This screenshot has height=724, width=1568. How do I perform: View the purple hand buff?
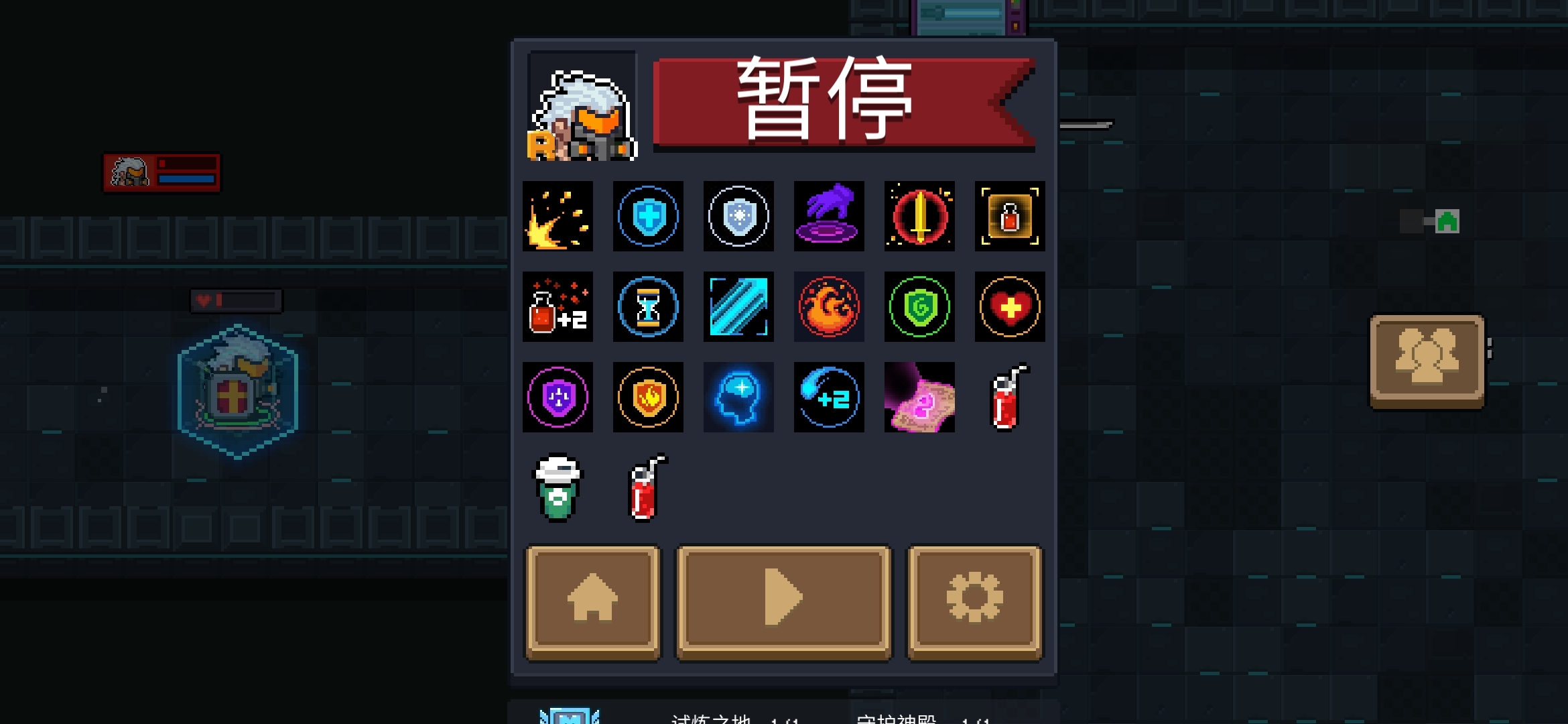tap(829, 216)
